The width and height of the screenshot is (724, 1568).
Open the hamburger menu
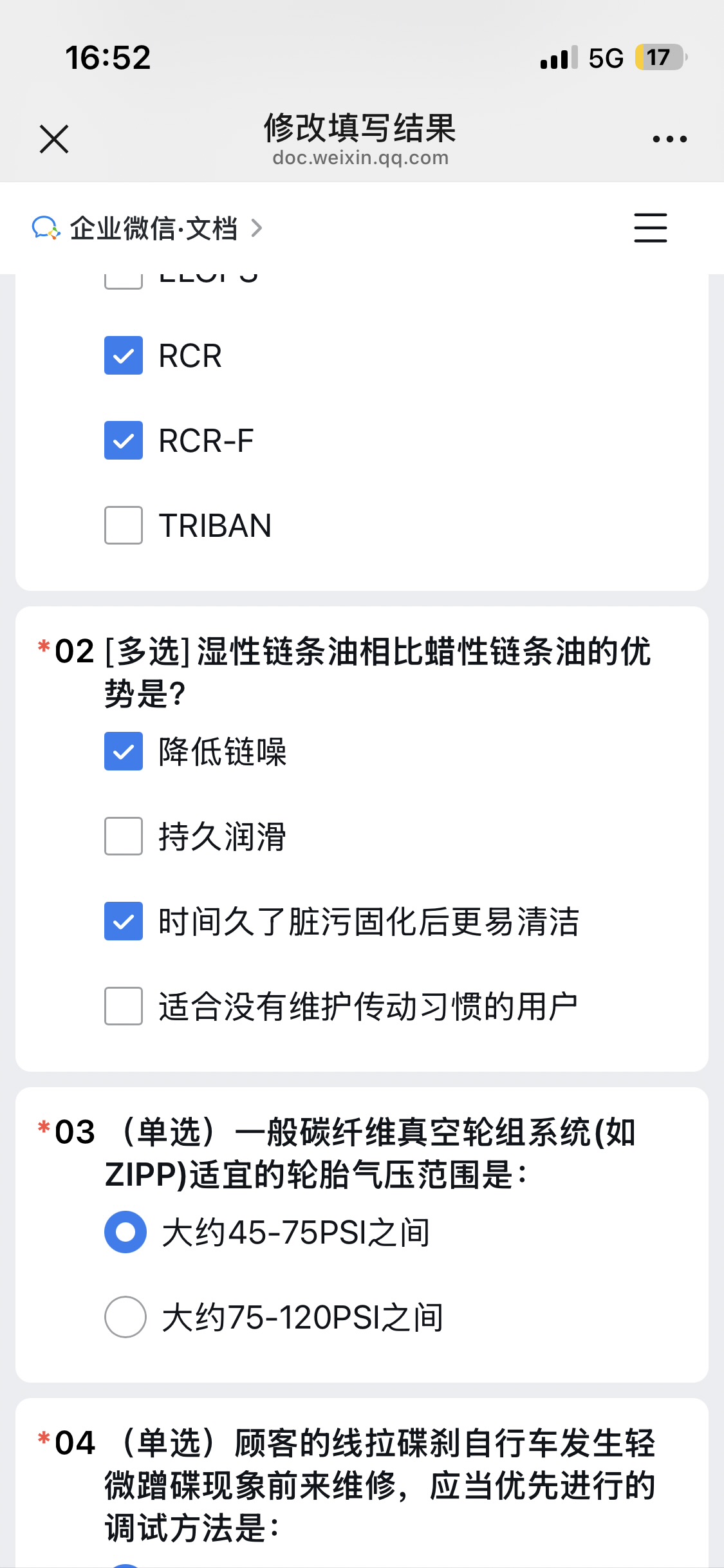click(650, 228)
